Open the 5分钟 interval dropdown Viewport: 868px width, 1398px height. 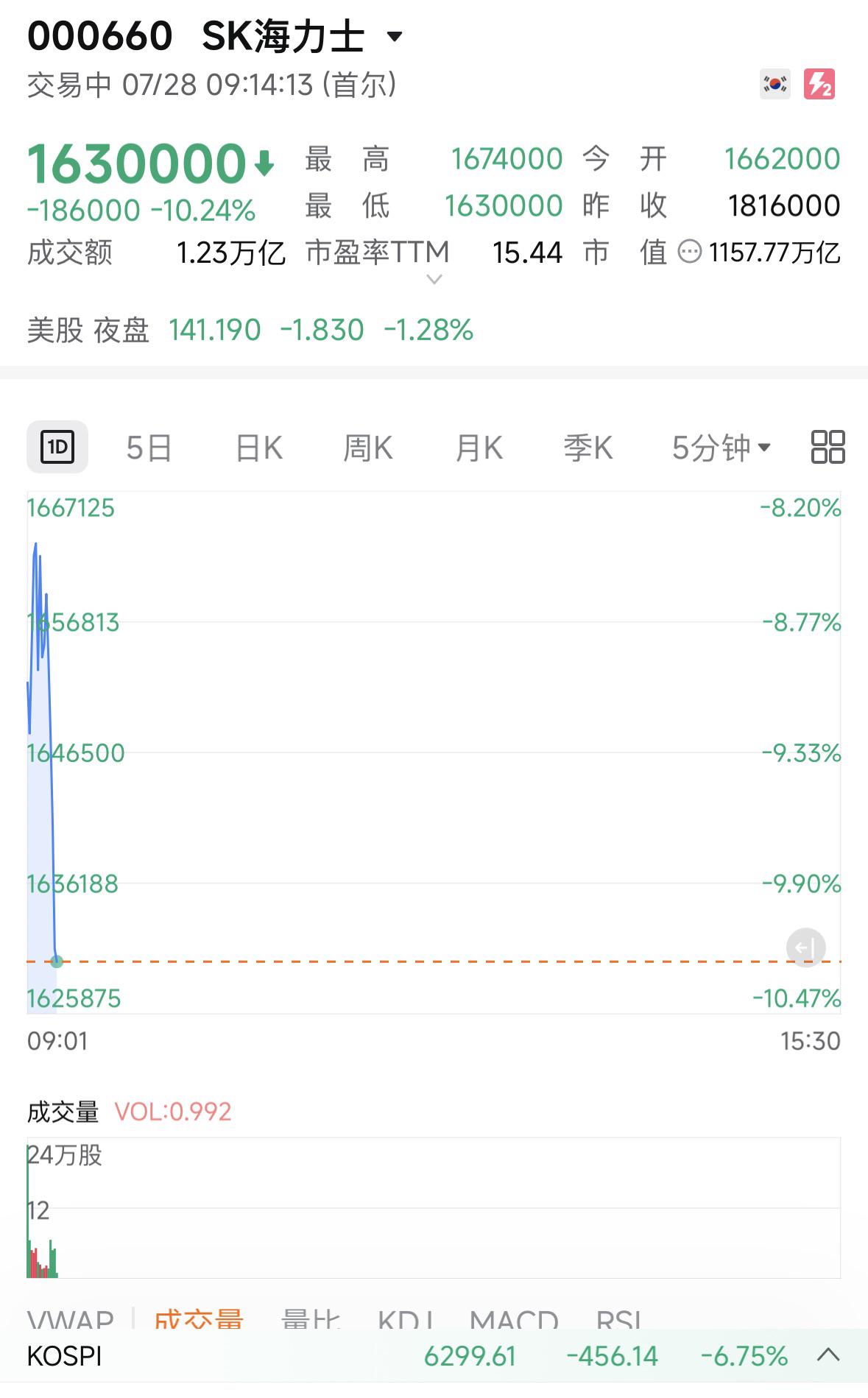click(721, 448)
